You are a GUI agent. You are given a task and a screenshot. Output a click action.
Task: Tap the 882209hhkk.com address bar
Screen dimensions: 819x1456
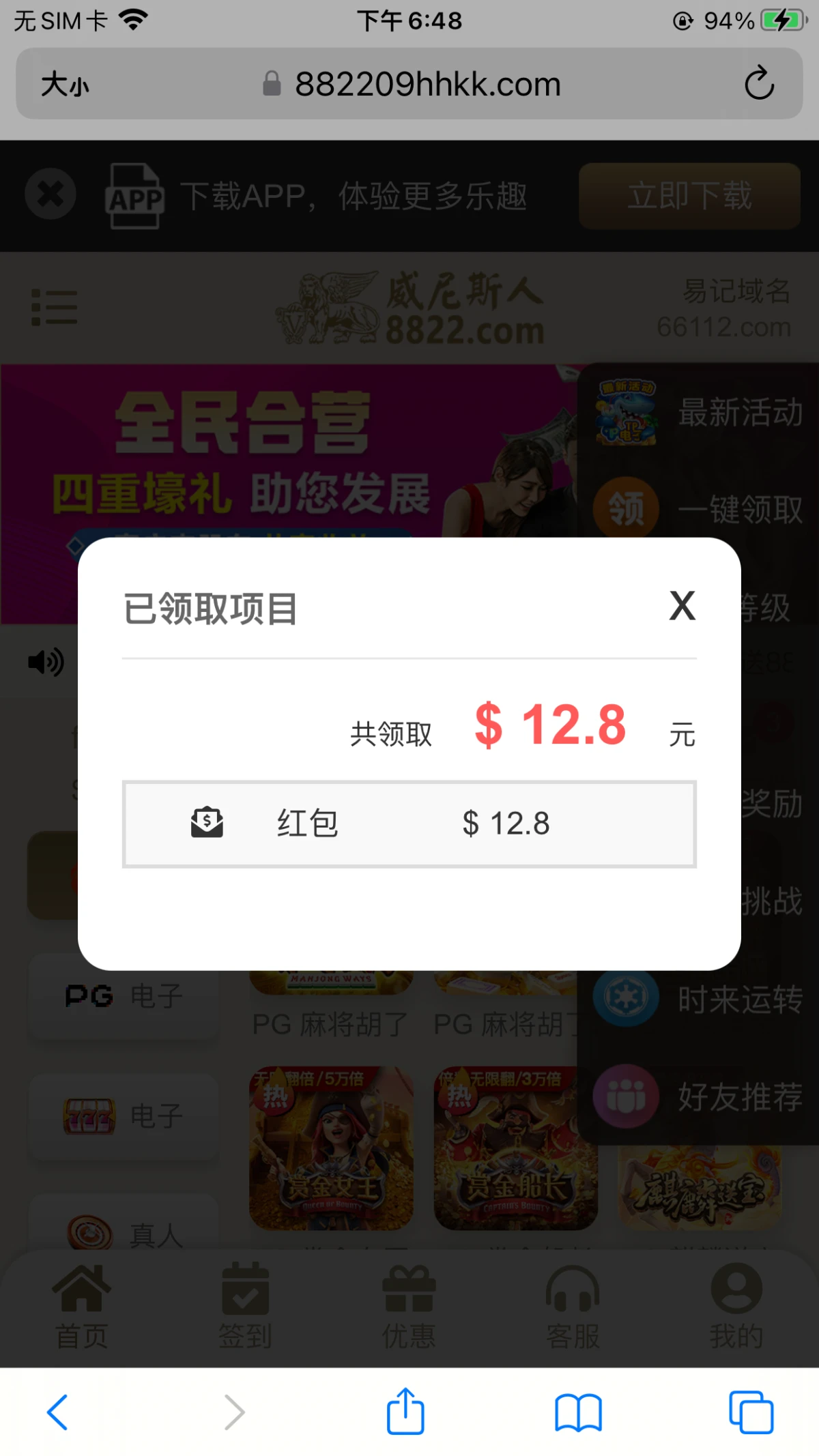[427, 85]
